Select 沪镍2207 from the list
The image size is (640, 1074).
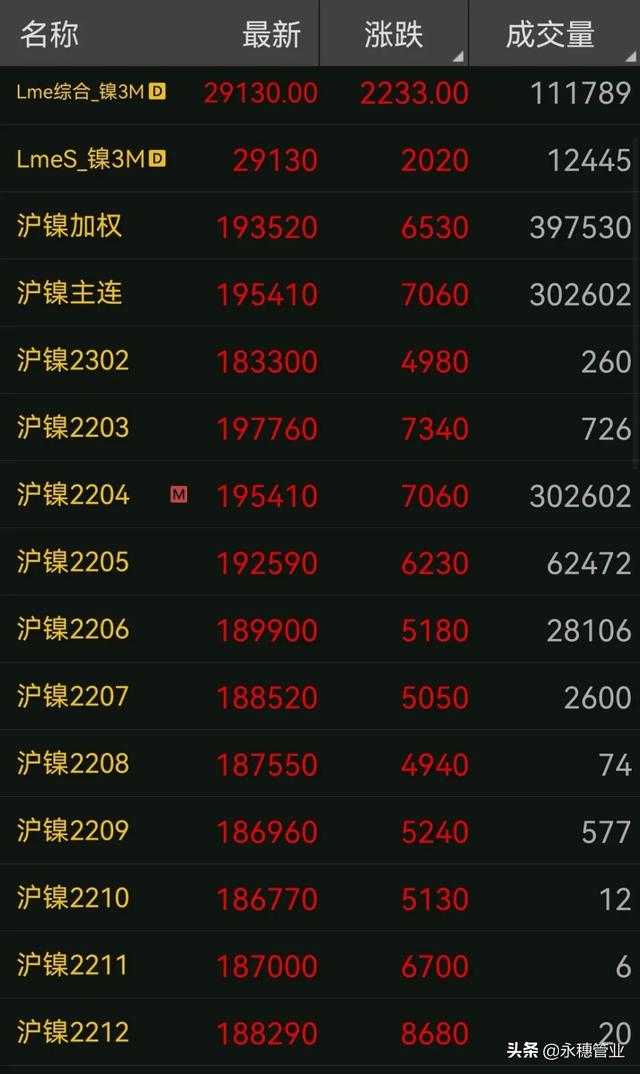click(x=73, y=696)
